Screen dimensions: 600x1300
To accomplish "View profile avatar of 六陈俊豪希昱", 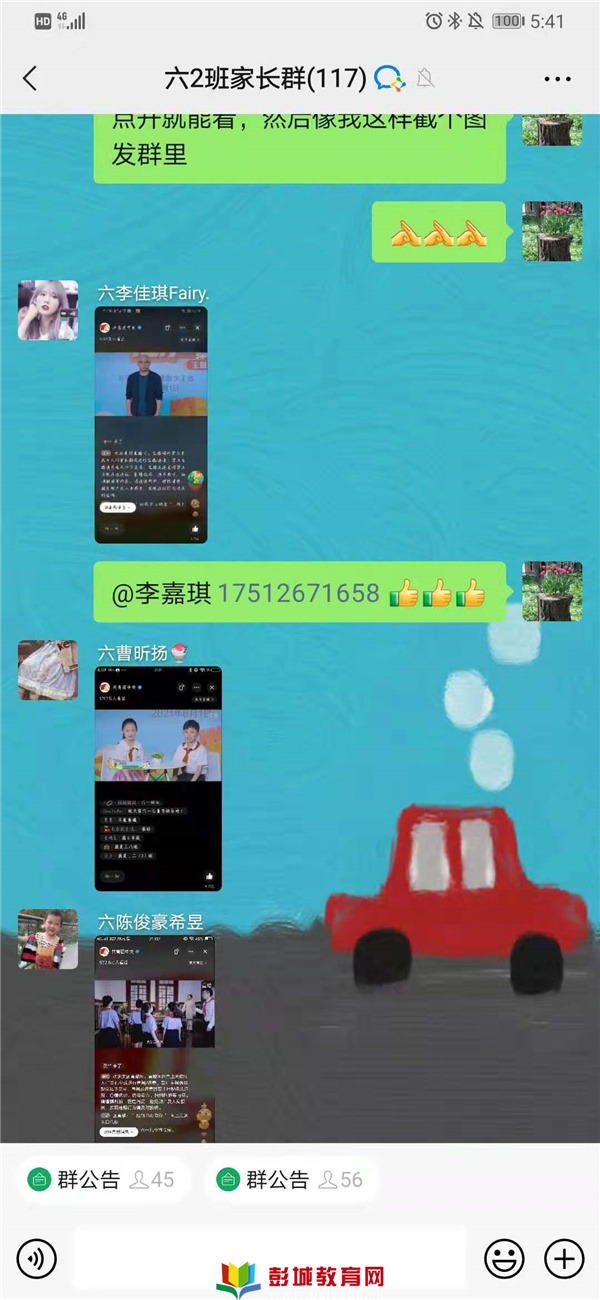I will (48, 939).
